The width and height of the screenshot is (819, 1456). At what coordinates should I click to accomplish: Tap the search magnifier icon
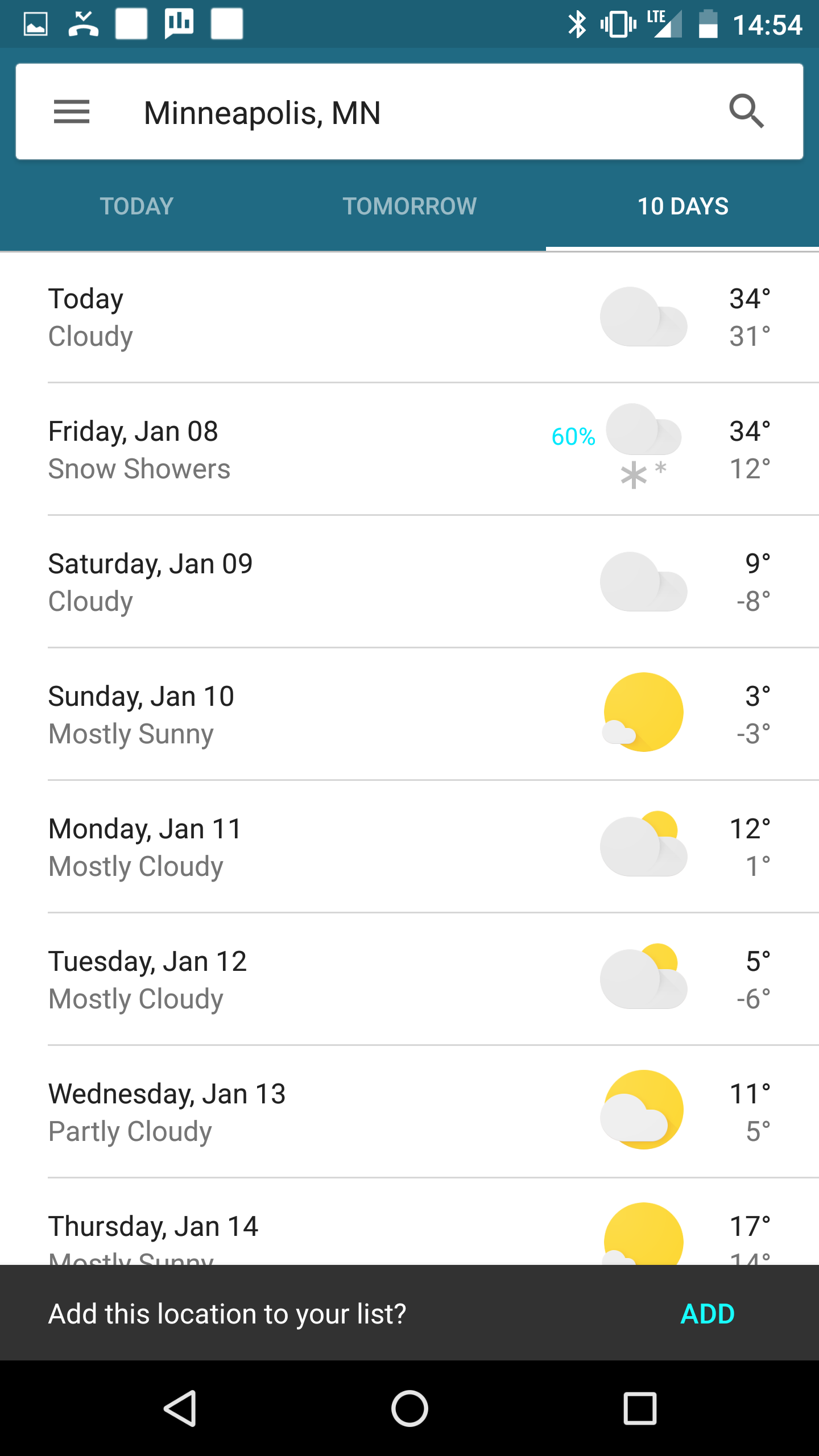747,111
